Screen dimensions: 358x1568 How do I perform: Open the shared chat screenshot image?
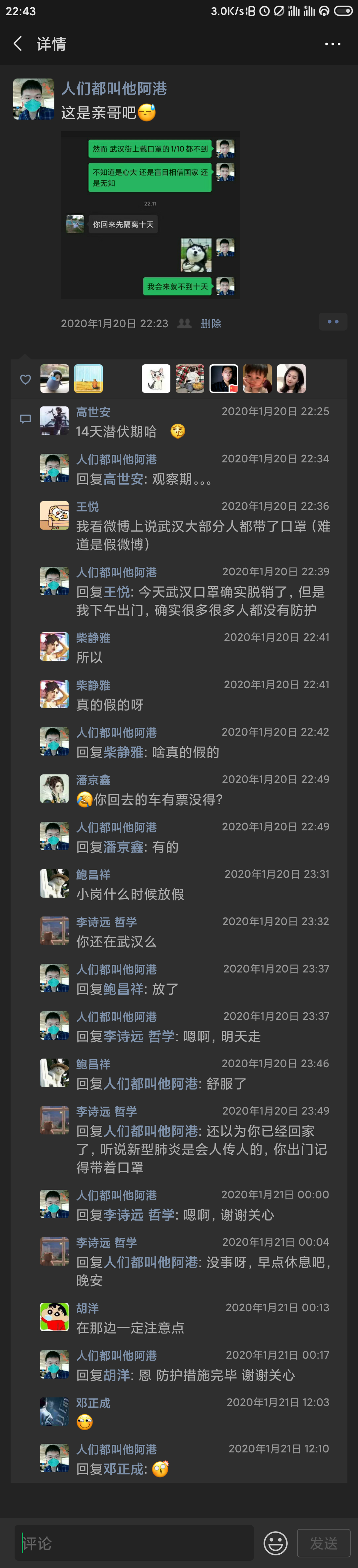tap(150, 215)
